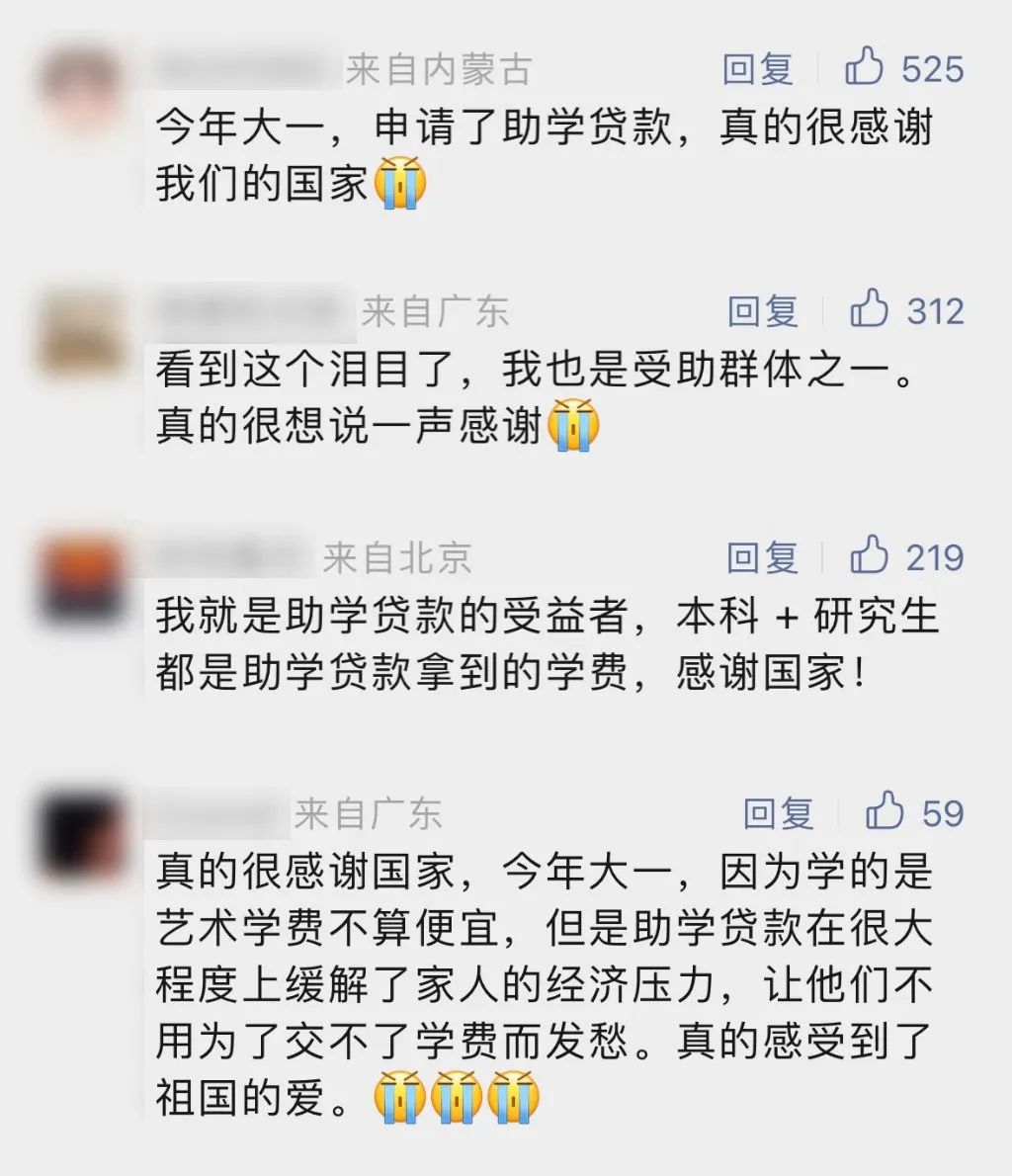Like the comment with 59 likes

click(x=885, y=811)
